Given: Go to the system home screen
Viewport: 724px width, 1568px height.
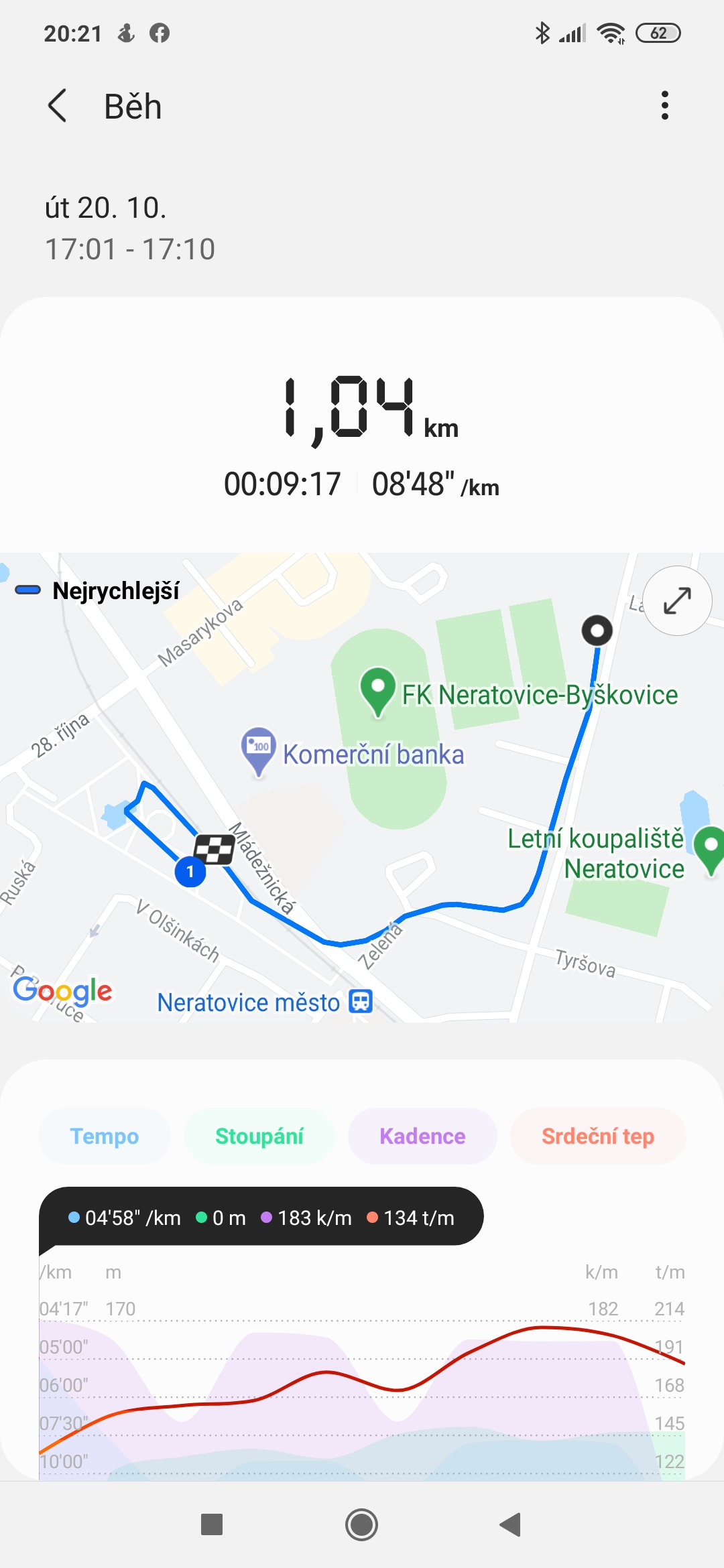Looking at the screenshot, I should click(x=361, y=1525).
